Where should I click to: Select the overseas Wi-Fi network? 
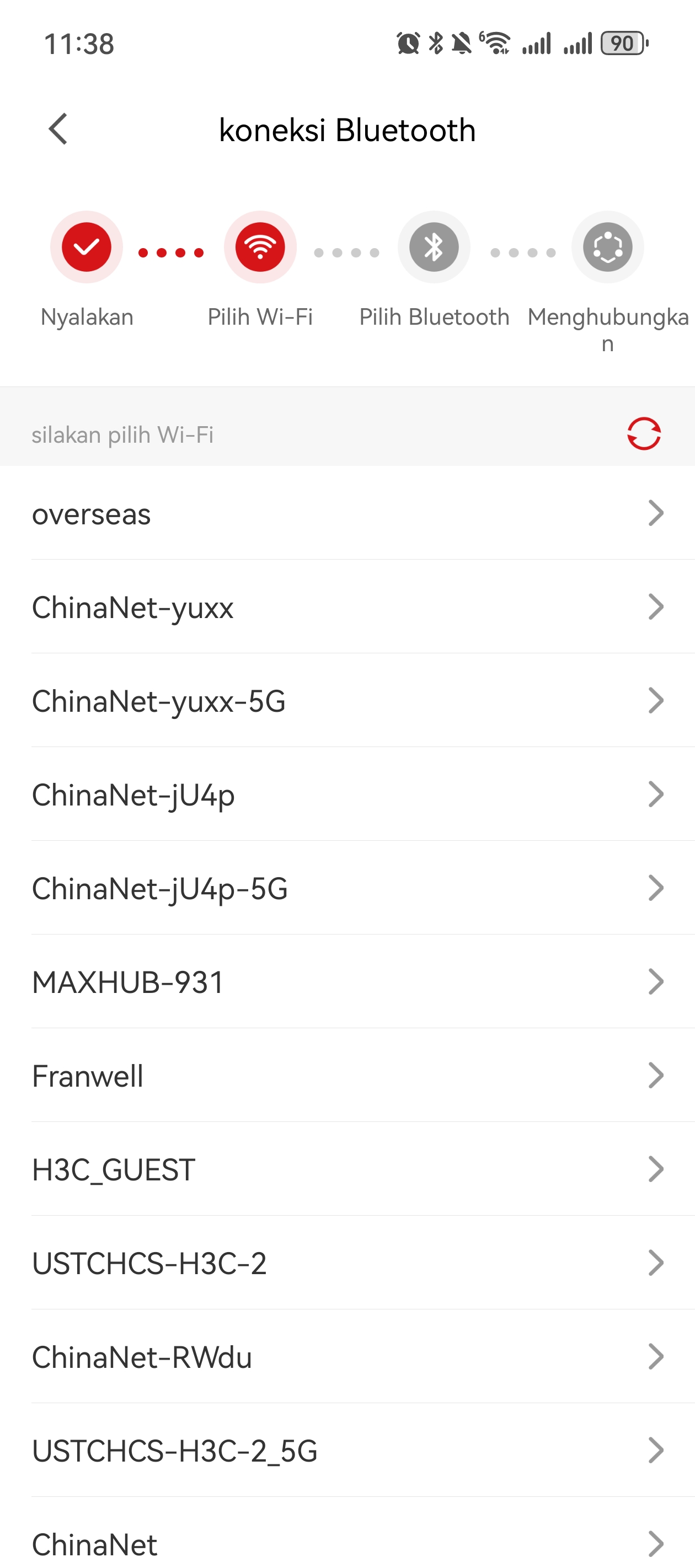click(x=347, y=513)
